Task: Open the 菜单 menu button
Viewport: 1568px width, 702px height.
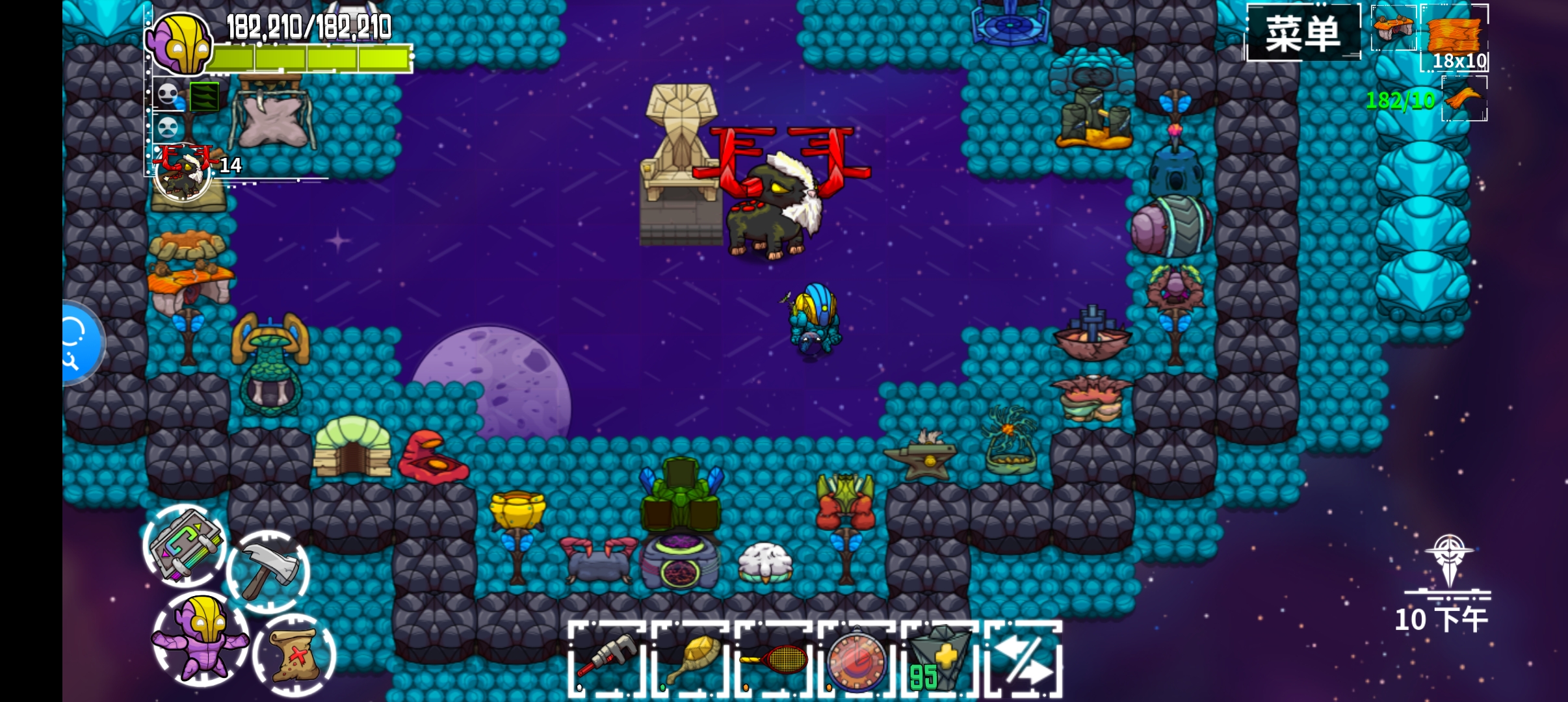Action: coord(1303,32)
